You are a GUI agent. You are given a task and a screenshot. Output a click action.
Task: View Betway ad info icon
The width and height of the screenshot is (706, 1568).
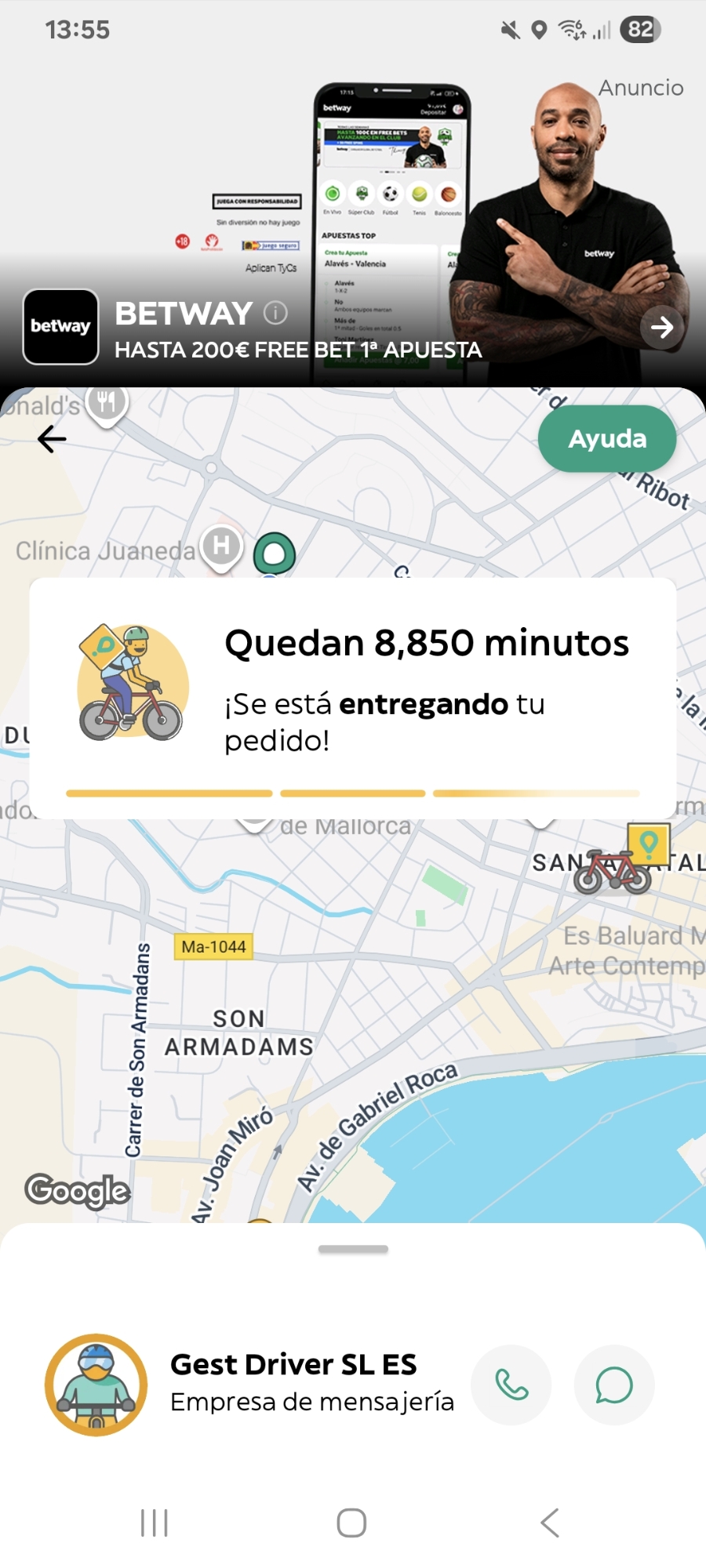click(x=275, y=314)
